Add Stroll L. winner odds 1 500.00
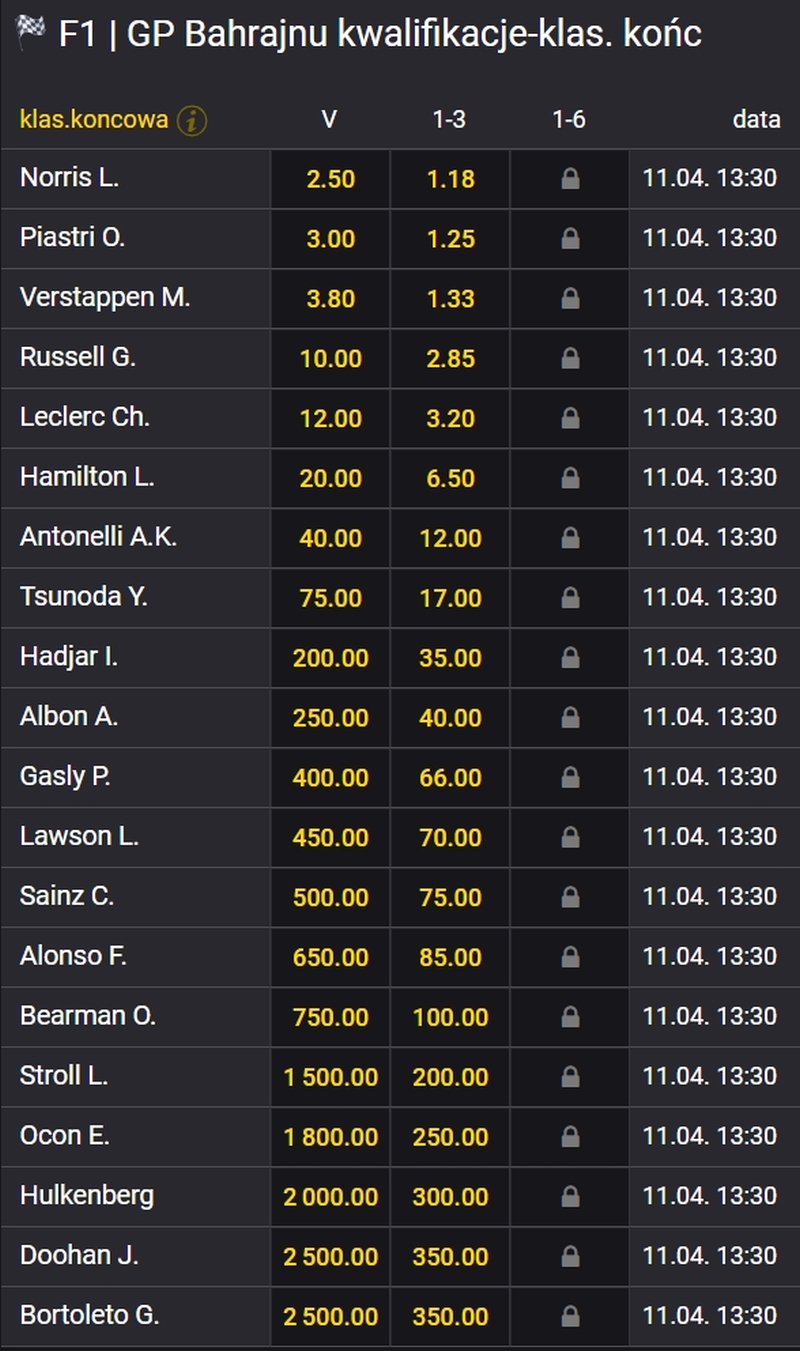The image size is (800, 1351). pos(330,1077)
